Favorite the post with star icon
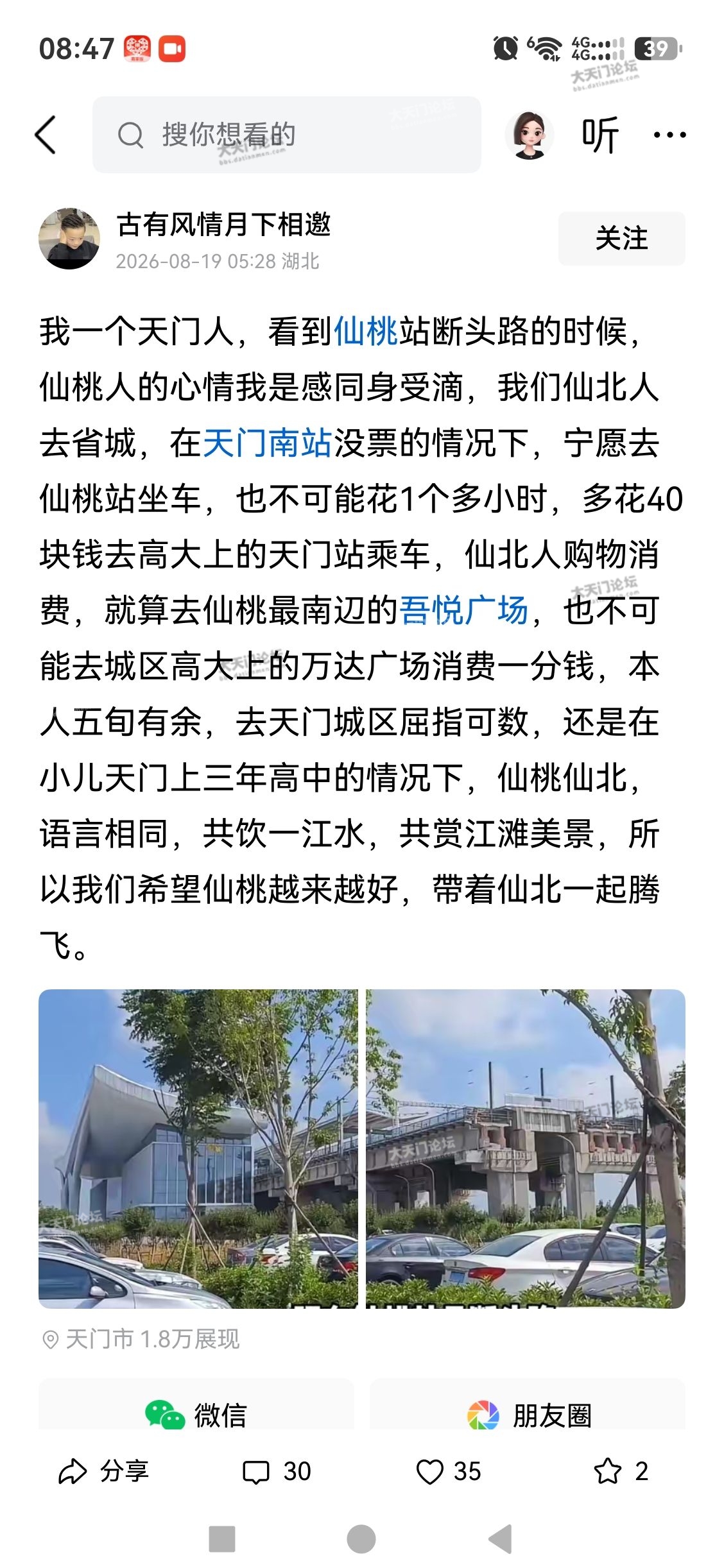Viewport: 724px width, 1568px height. click(x=621, y=1471)
